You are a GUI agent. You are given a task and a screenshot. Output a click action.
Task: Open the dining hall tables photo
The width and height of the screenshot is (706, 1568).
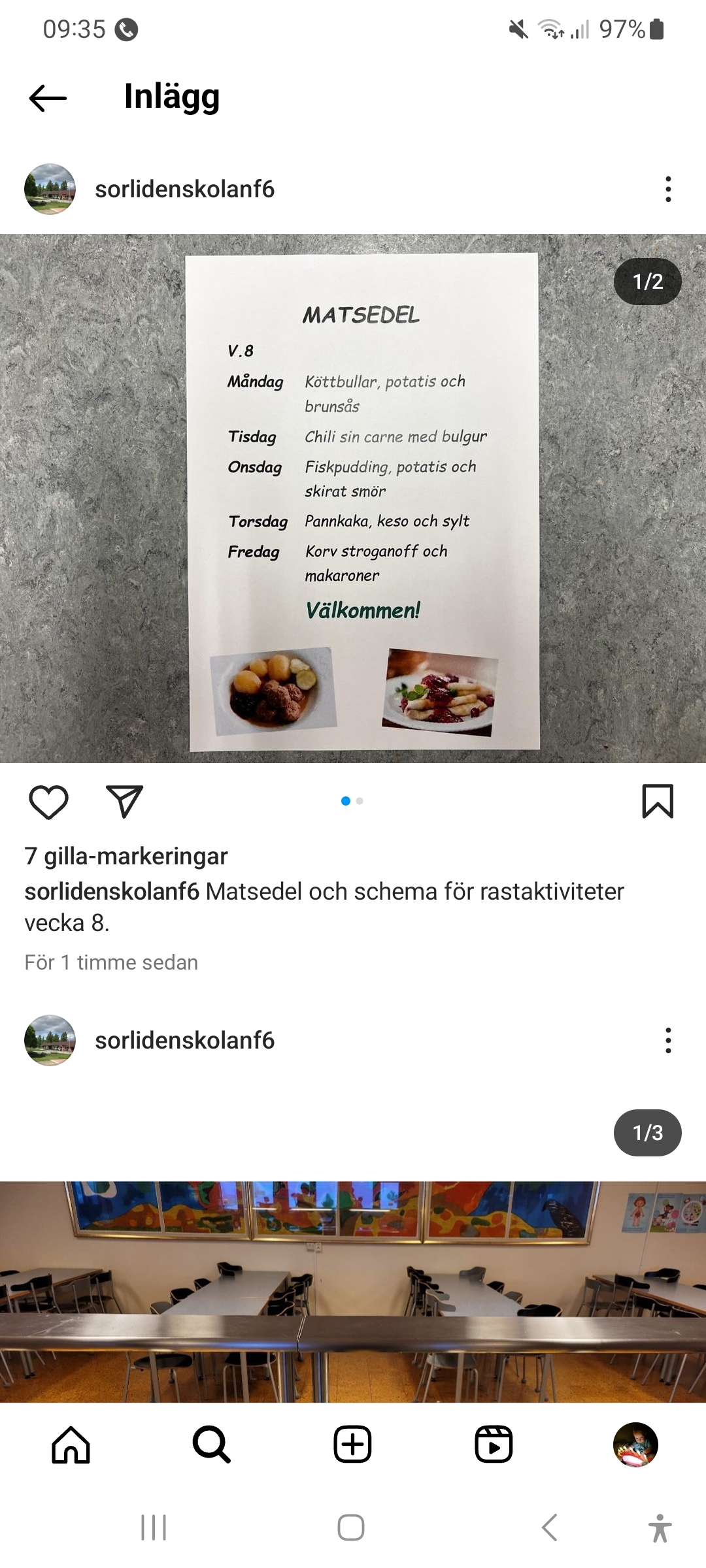click(353, 1290)
